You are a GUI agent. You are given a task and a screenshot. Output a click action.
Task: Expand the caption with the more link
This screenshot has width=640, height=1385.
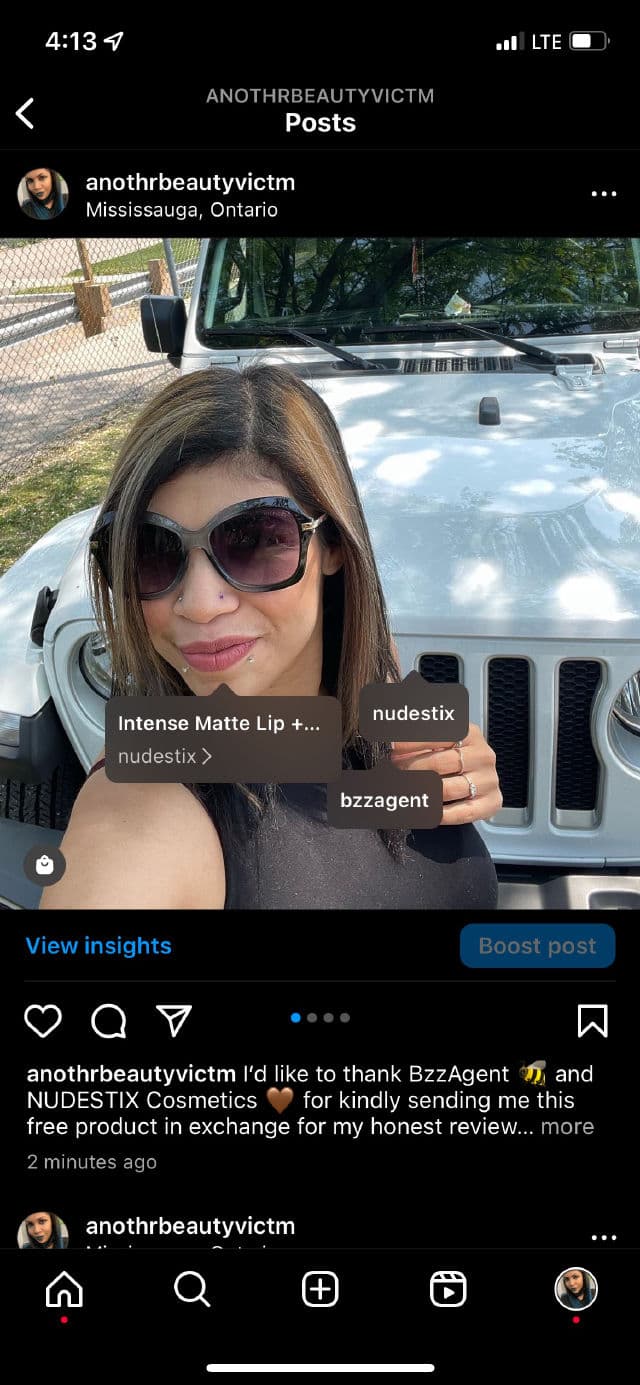[x=567, y=1127]
